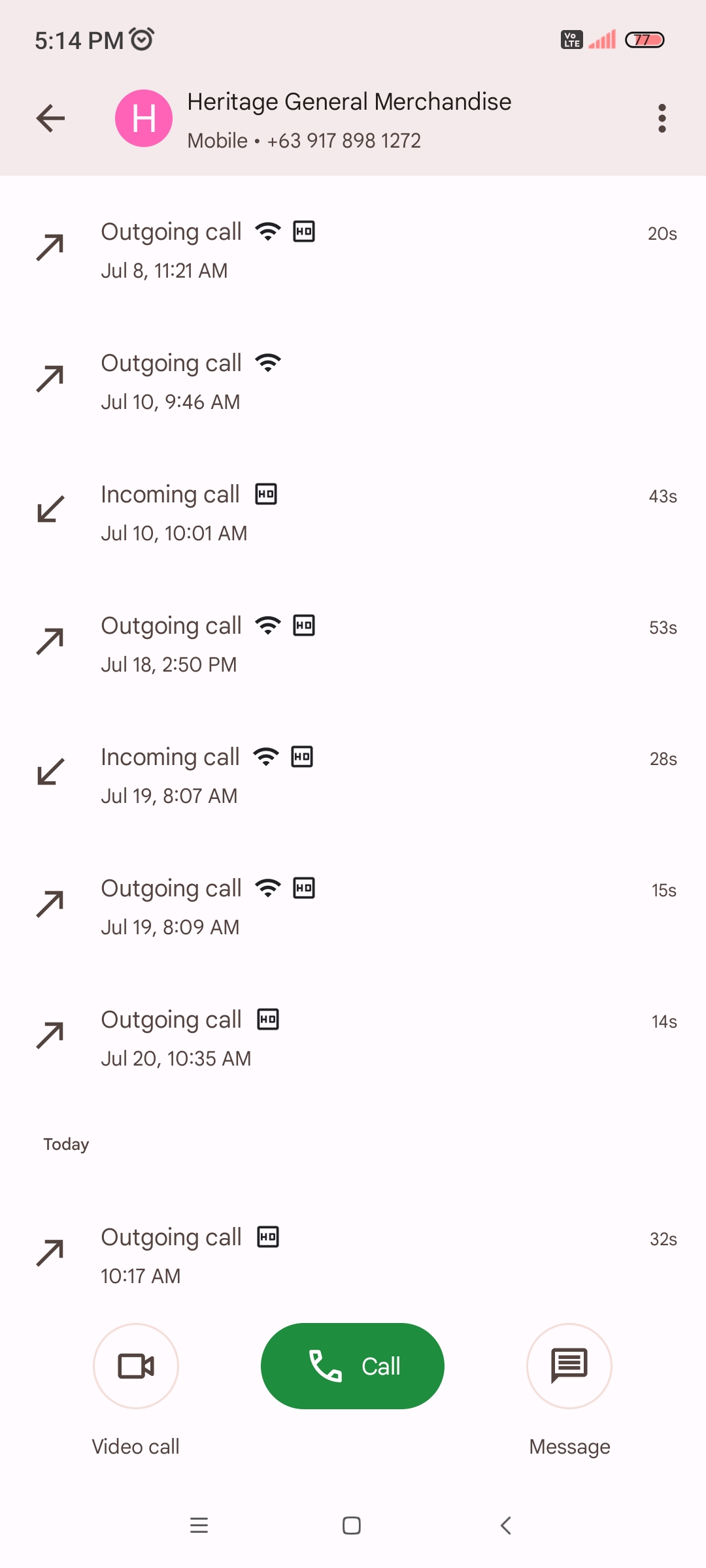Open the three-dot overflow menu
This screenshot has height=1568, width=706.
pos(662,118)
